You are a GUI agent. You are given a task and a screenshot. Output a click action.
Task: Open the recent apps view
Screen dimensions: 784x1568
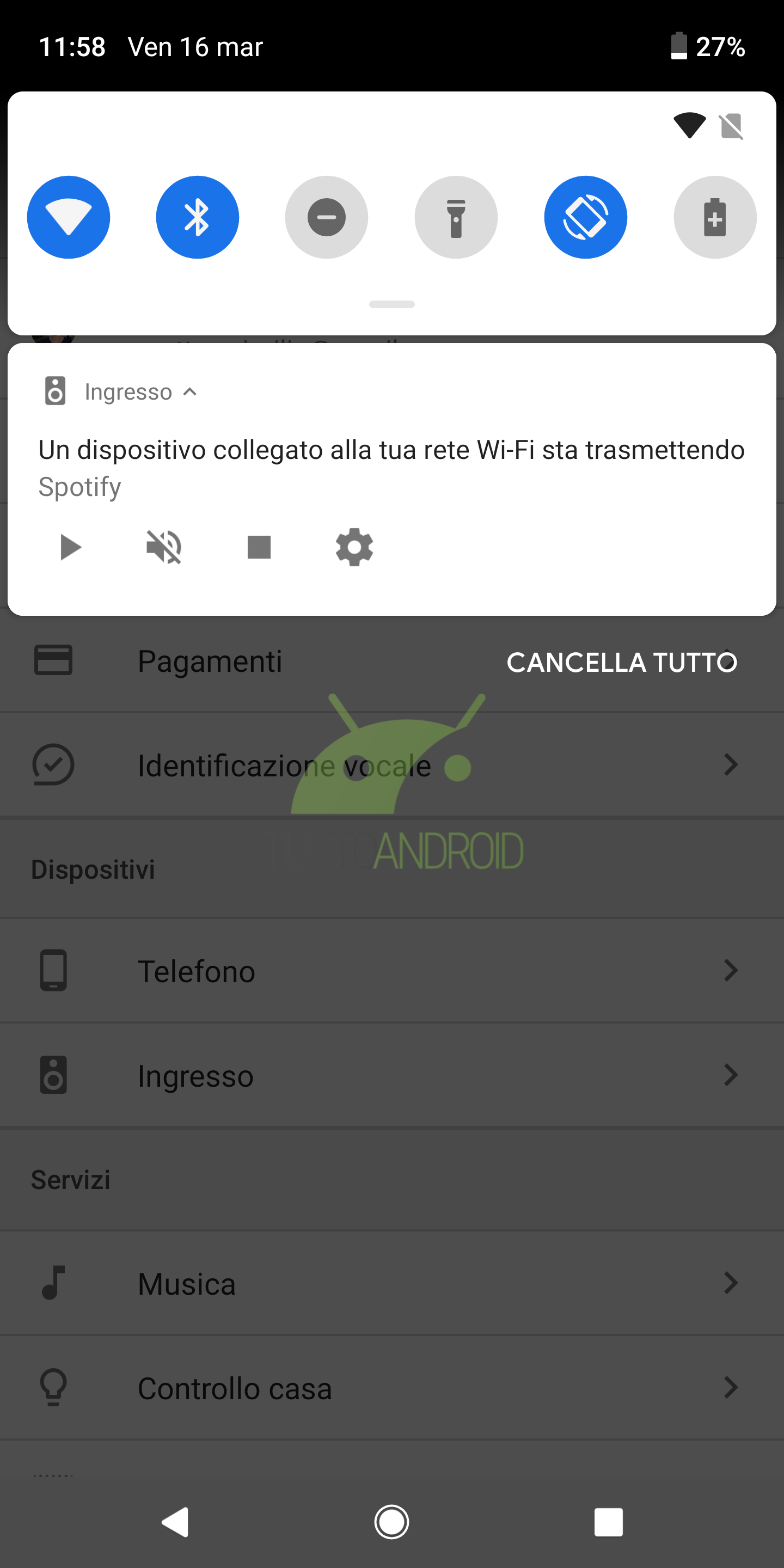click(608, 1522)
